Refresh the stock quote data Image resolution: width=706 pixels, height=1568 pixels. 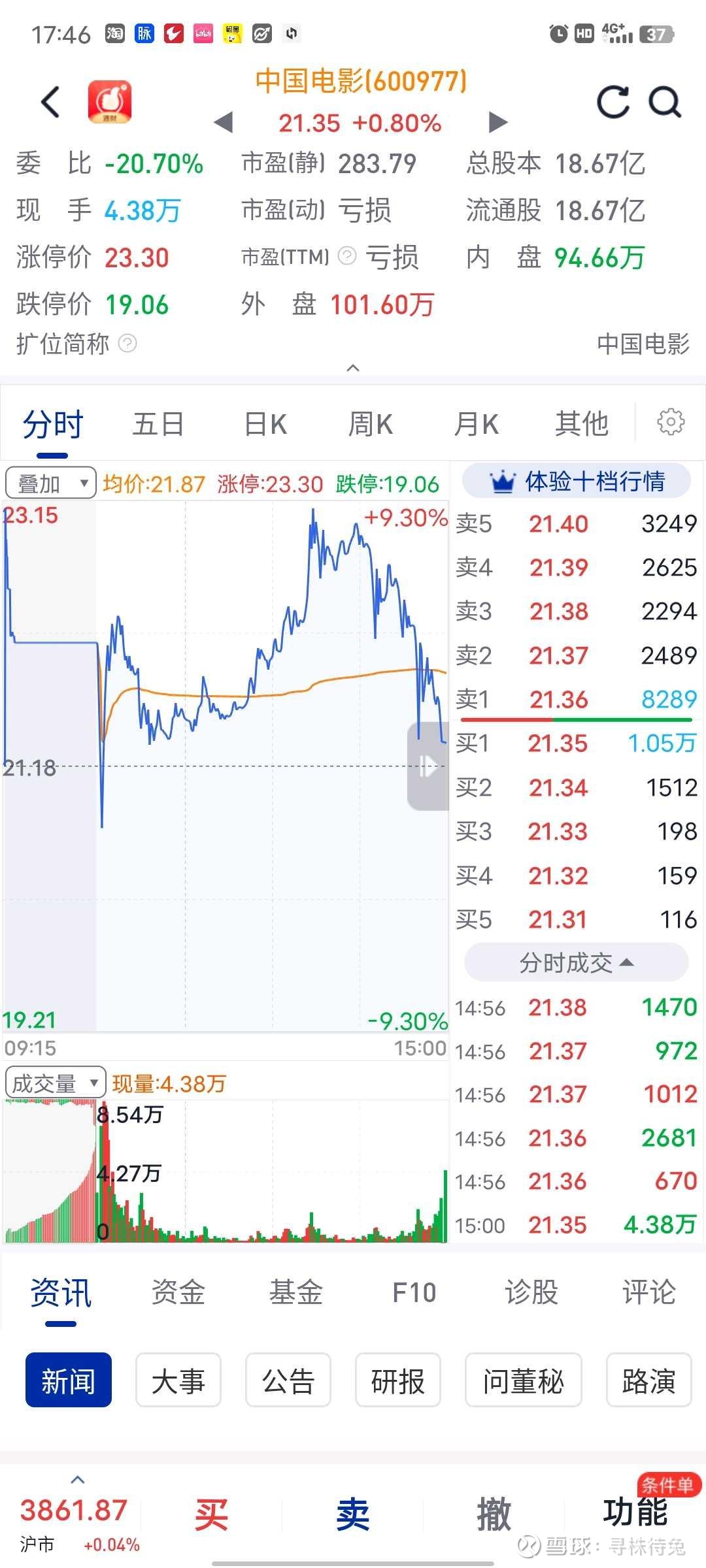tap(613, 103)
